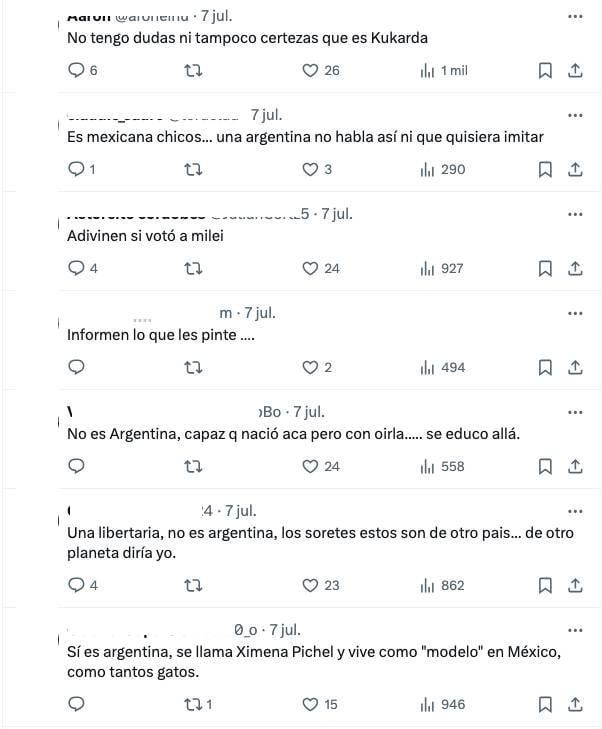Repost the 'Es mexicana chicos' reply
Screen dimensions: 602x729
coord(194,169)
